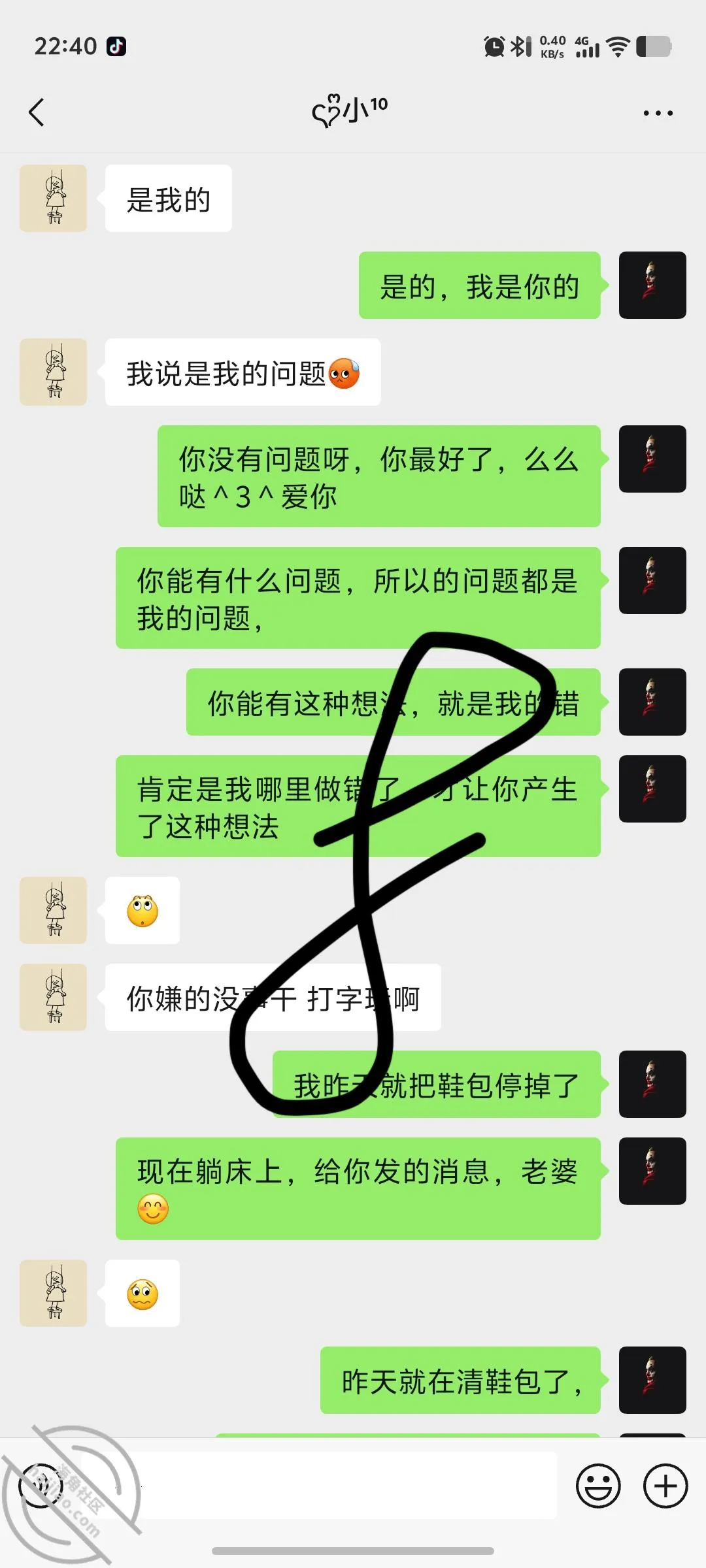
Task: Switch to voice input mode
Action: pos(41,1486)
